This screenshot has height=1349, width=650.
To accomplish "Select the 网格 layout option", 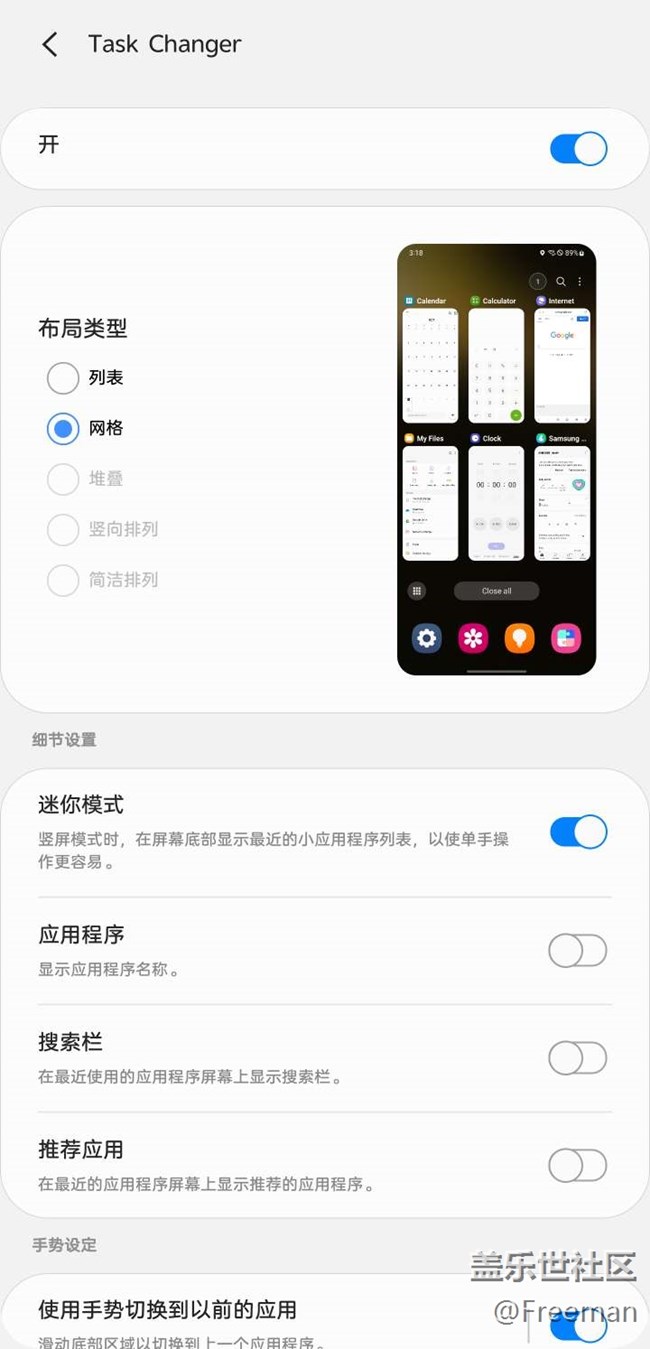I will (x=63, y=429).
